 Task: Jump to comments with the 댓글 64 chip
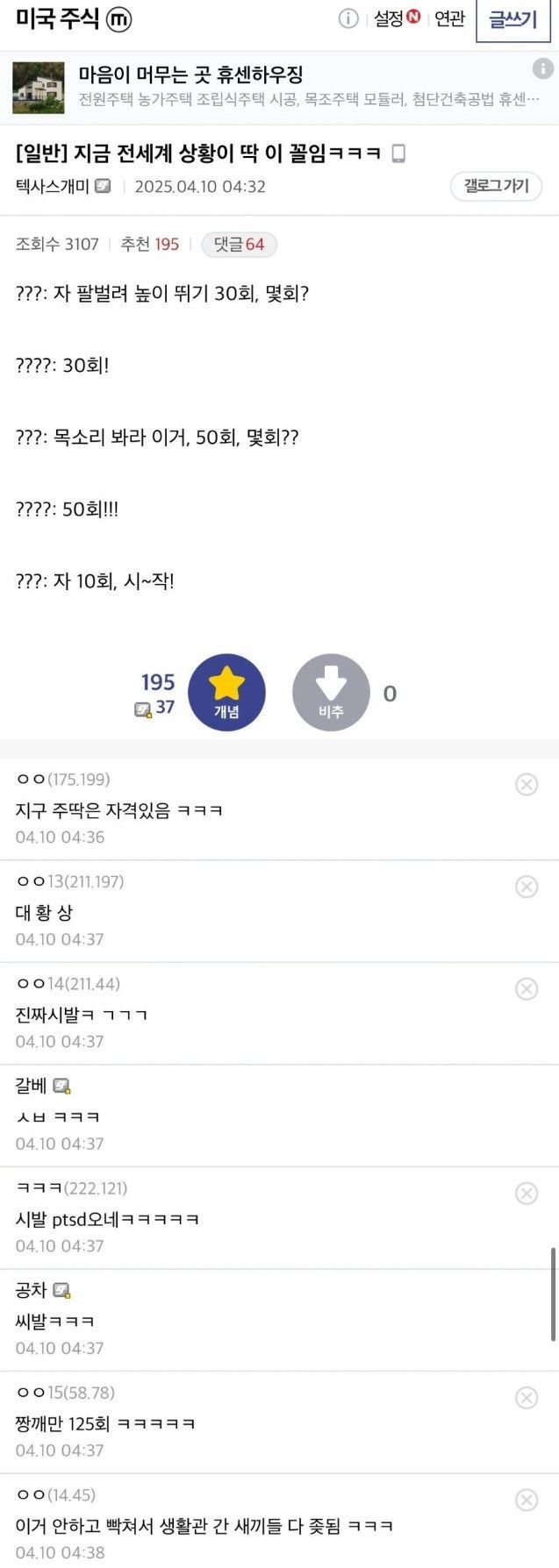(239, 244)
